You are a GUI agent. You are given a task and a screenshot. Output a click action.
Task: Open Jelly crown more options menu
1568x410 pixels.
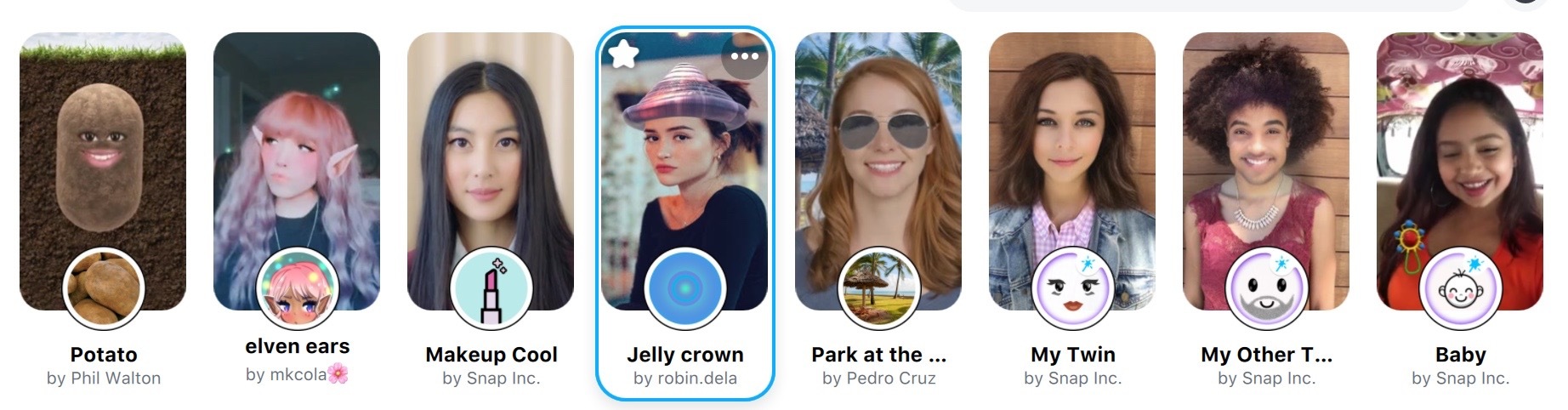[744, 57]
